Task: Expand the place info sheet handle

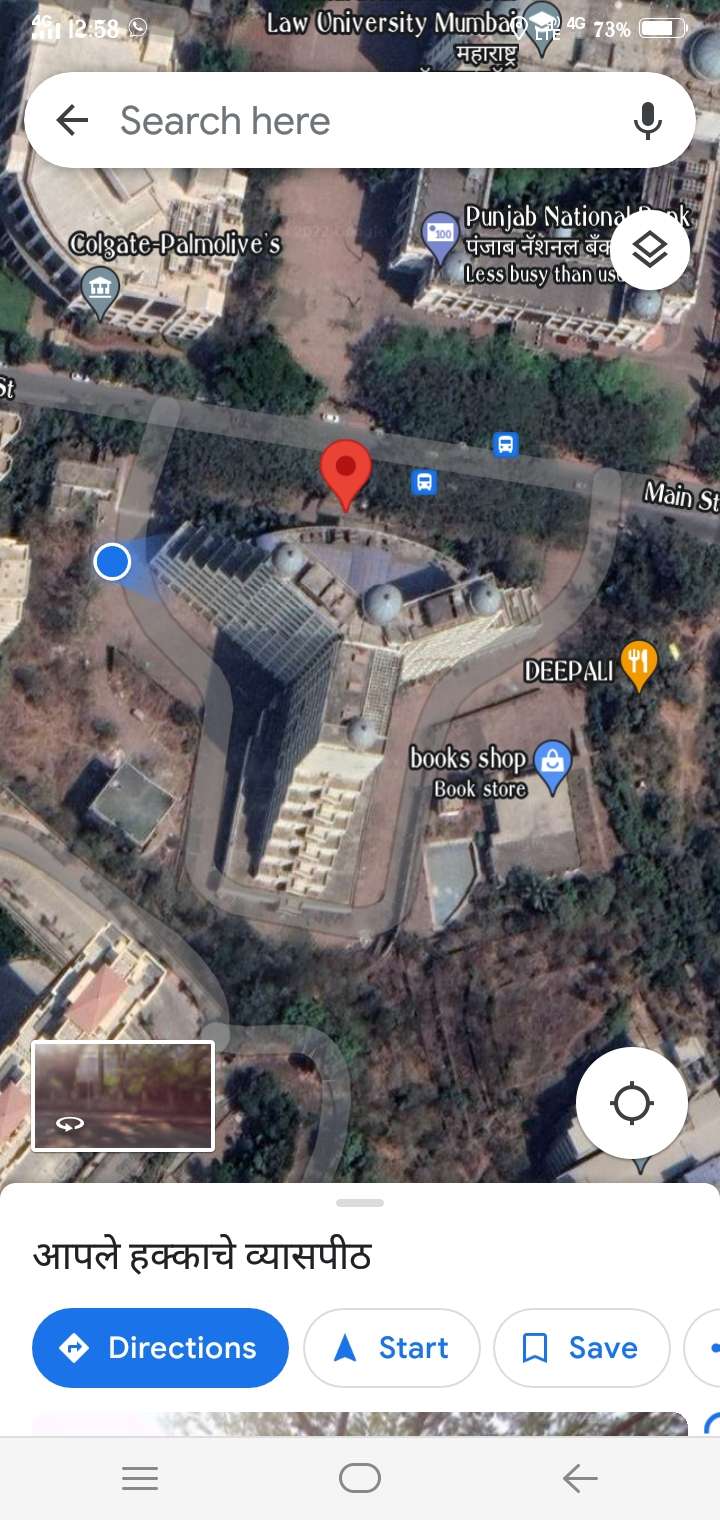Action: tap(360, 1202)
